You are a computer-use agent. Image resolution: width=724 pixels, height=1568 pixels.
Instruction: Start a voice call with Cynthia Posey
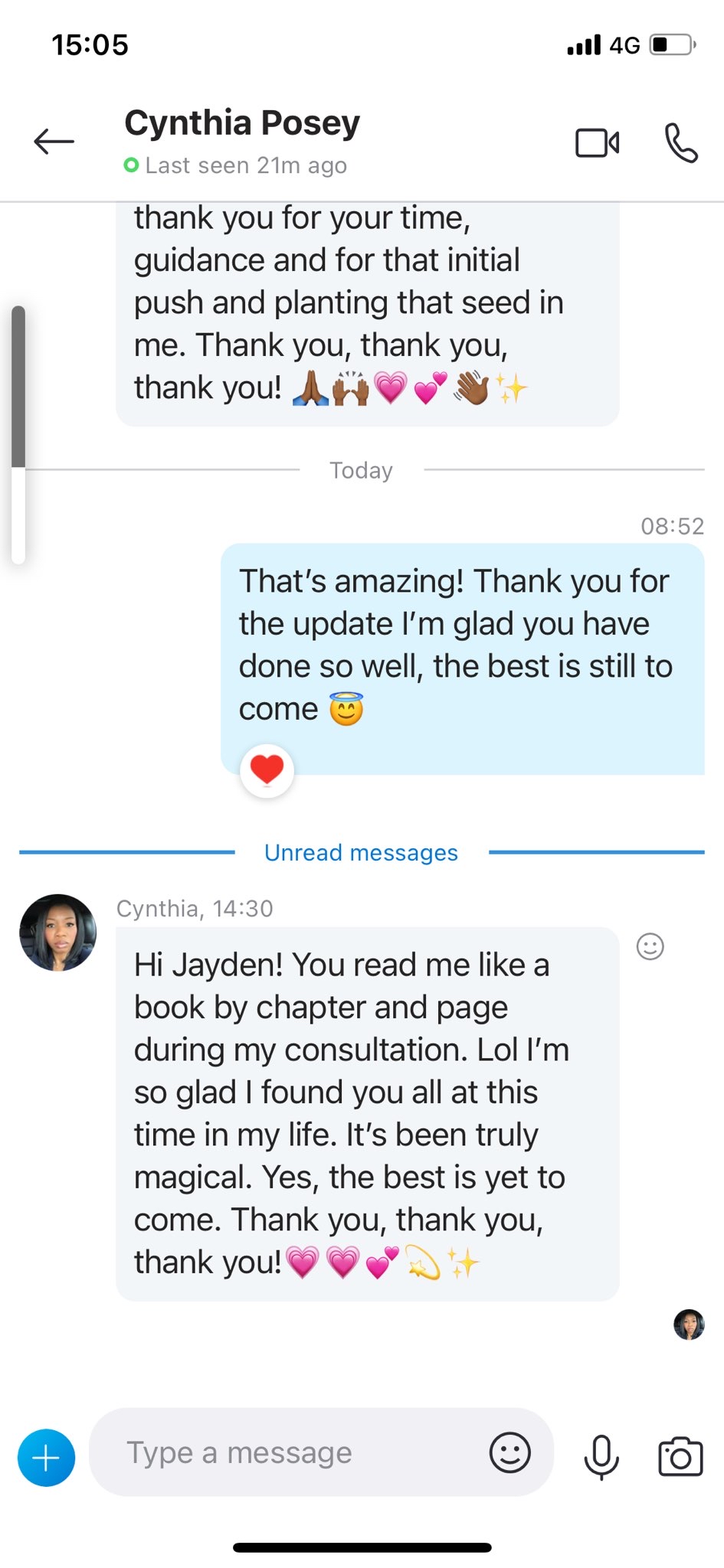tap(681, 142)
